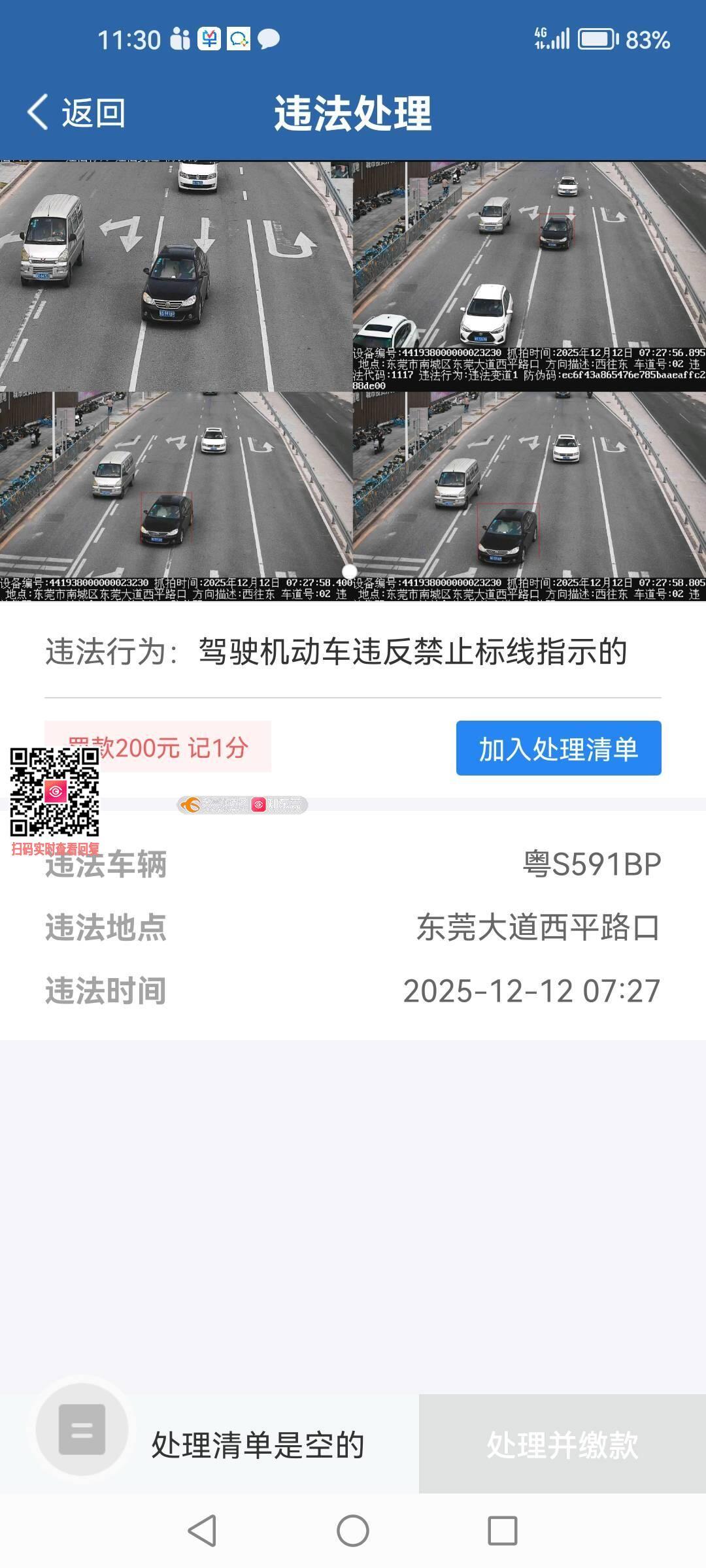Go back using the 返回 button

(x=76, y=112)
